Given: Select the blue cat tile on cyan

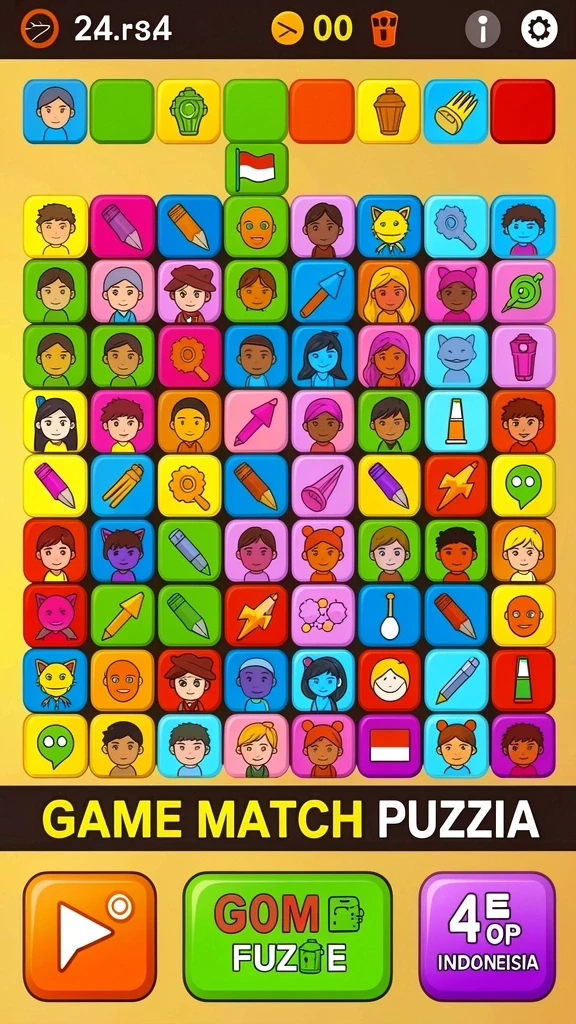Looking at the screenshot, I should pos(456,357).
